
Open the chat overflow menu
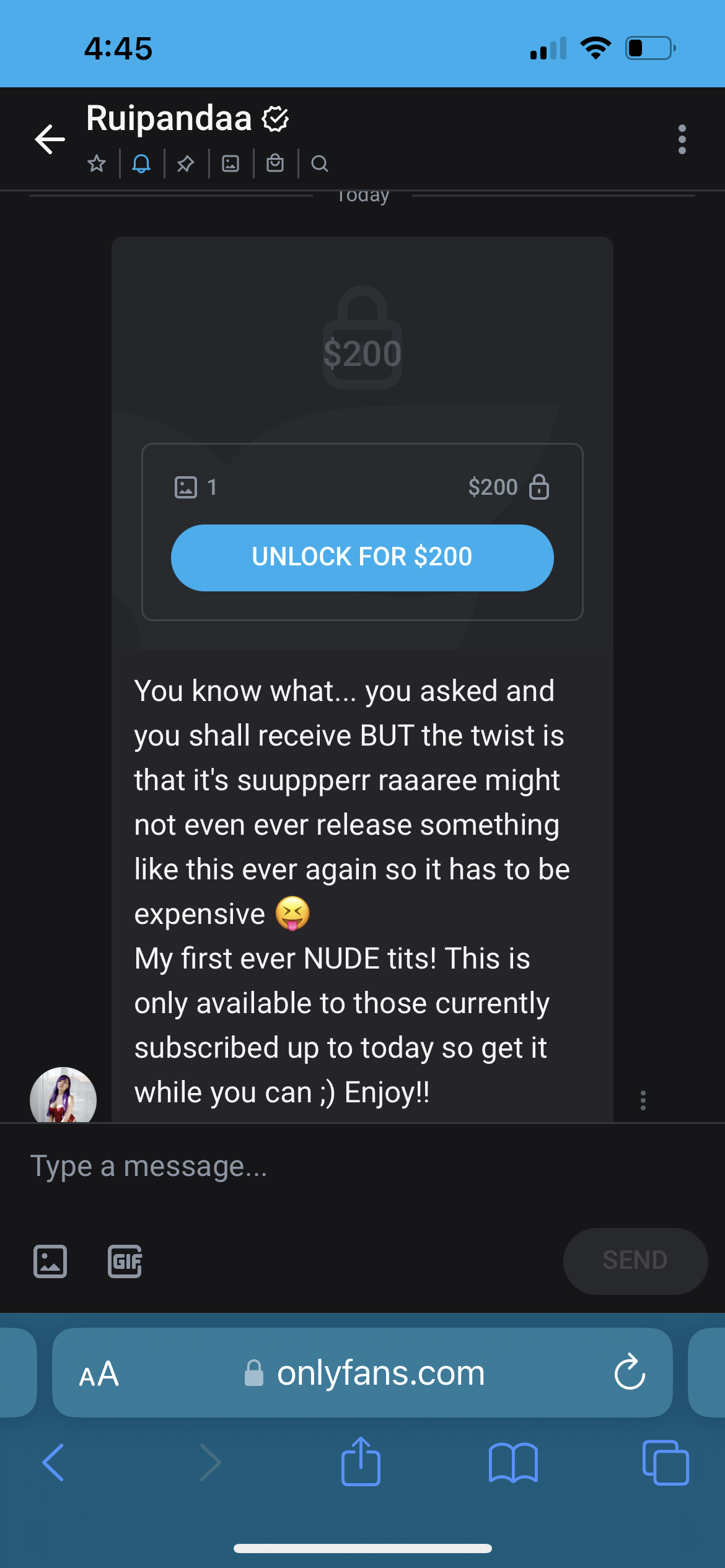pyautogui.click(x=682, y=139)
